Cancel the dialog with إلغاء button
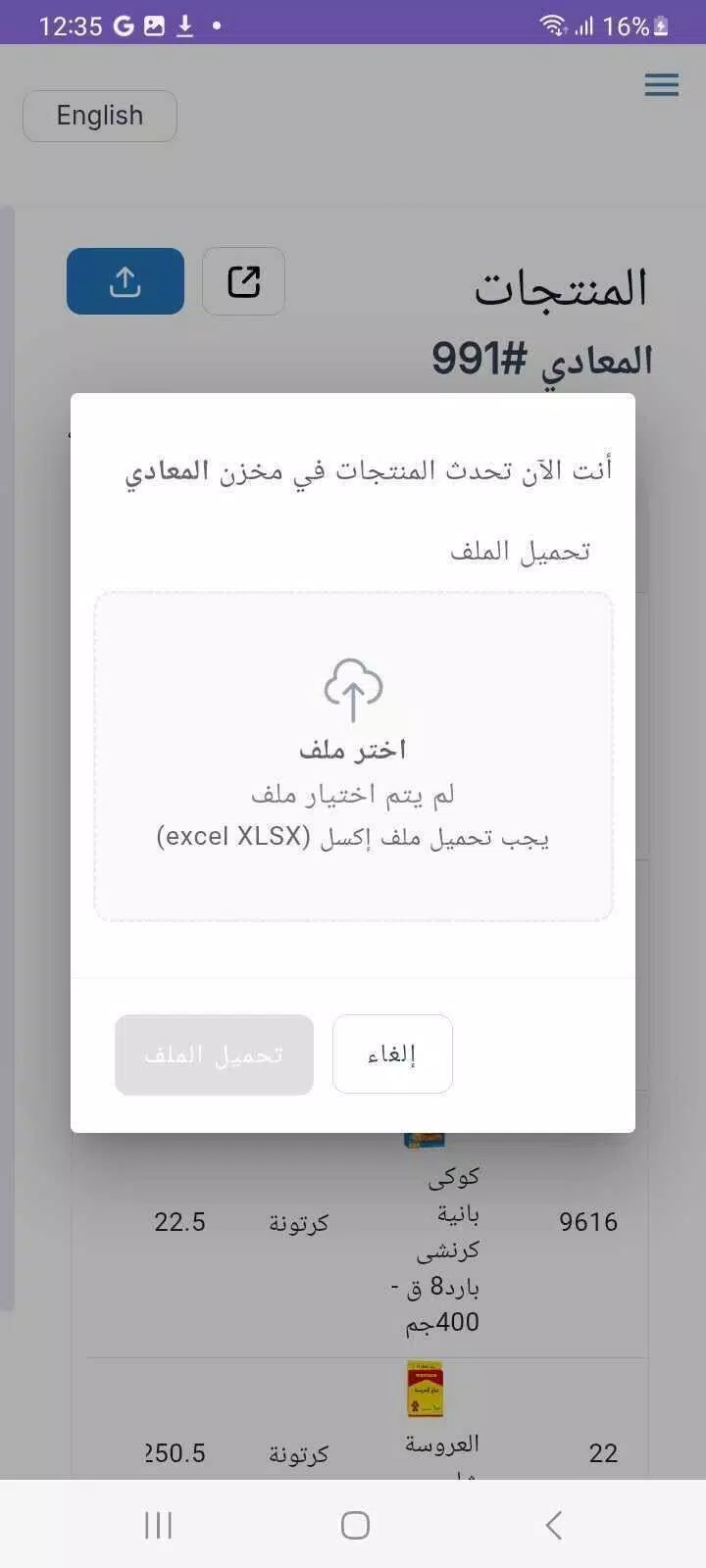The height and width of the screenshot is (1568, 706). 392,1053
